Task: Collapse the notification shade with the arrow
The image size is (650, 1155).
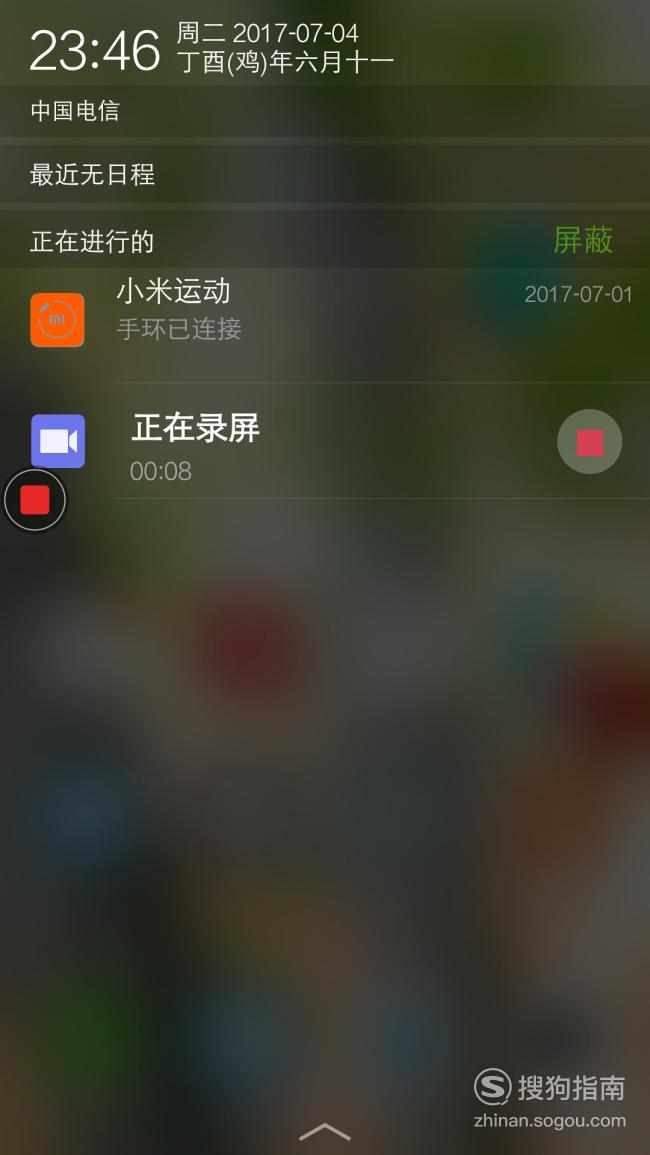Action: (325, 1131)
